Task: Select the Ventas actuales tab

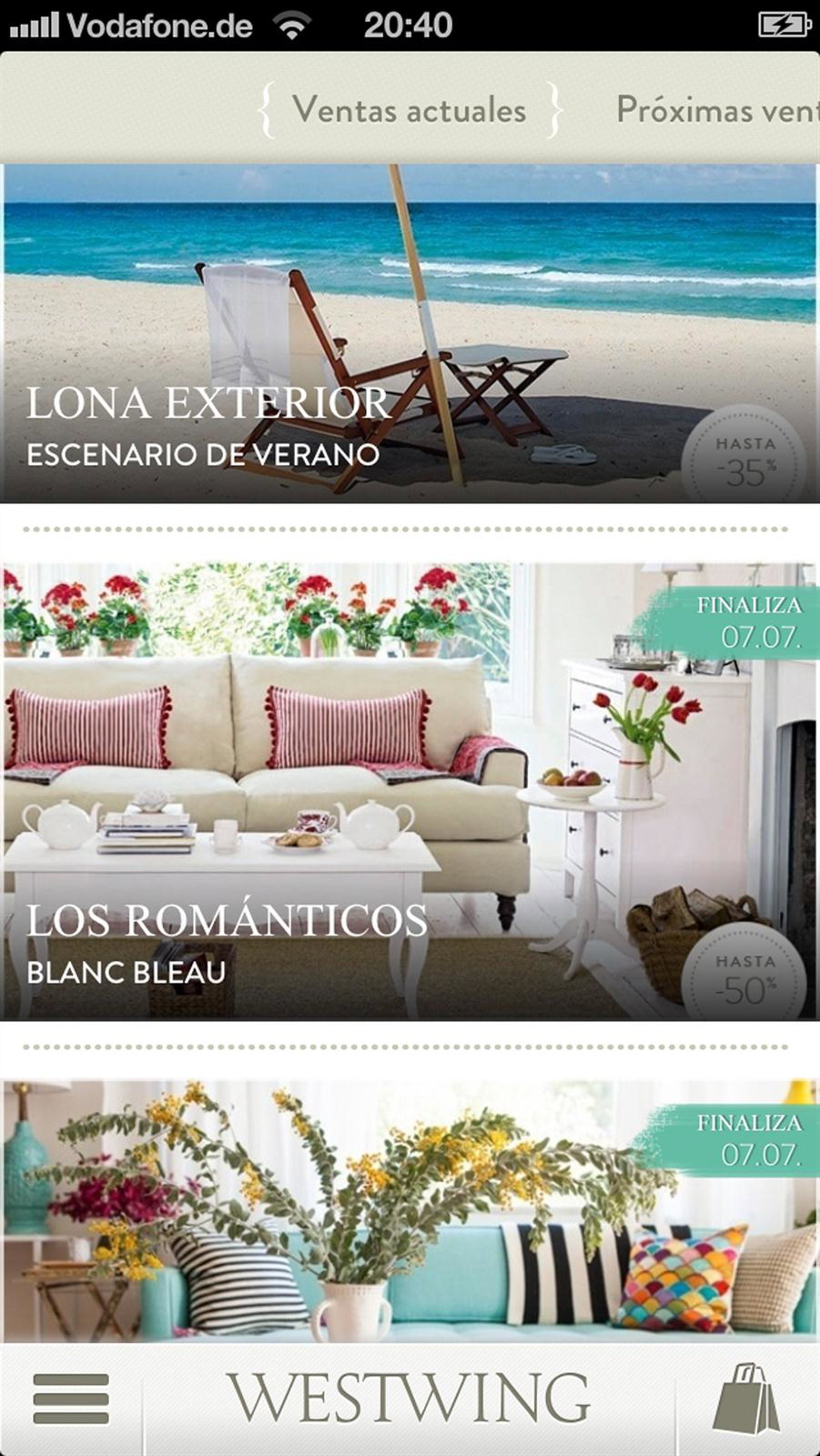Action: [410, 109]
